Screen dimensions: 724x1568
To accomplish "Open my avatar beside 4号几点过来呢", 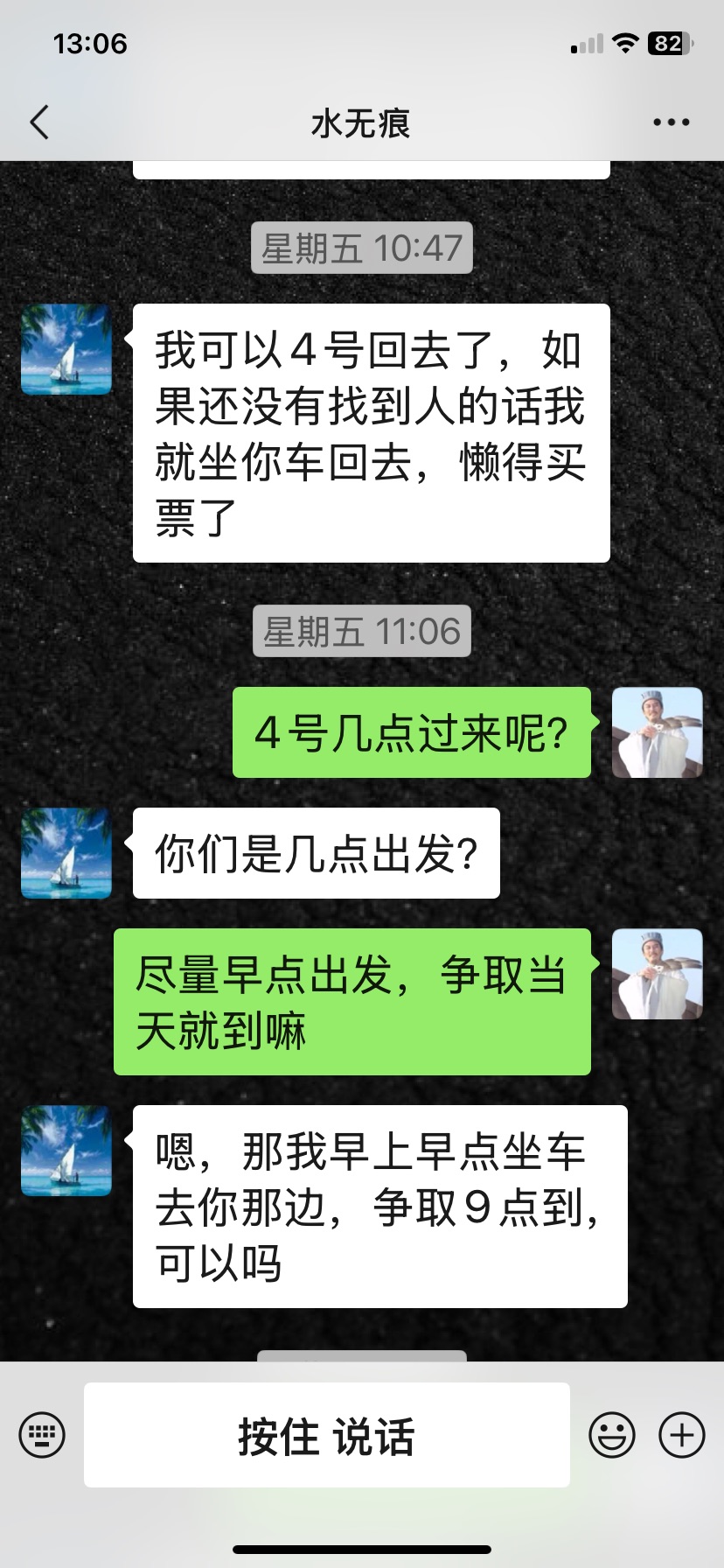I will point(657,733).
